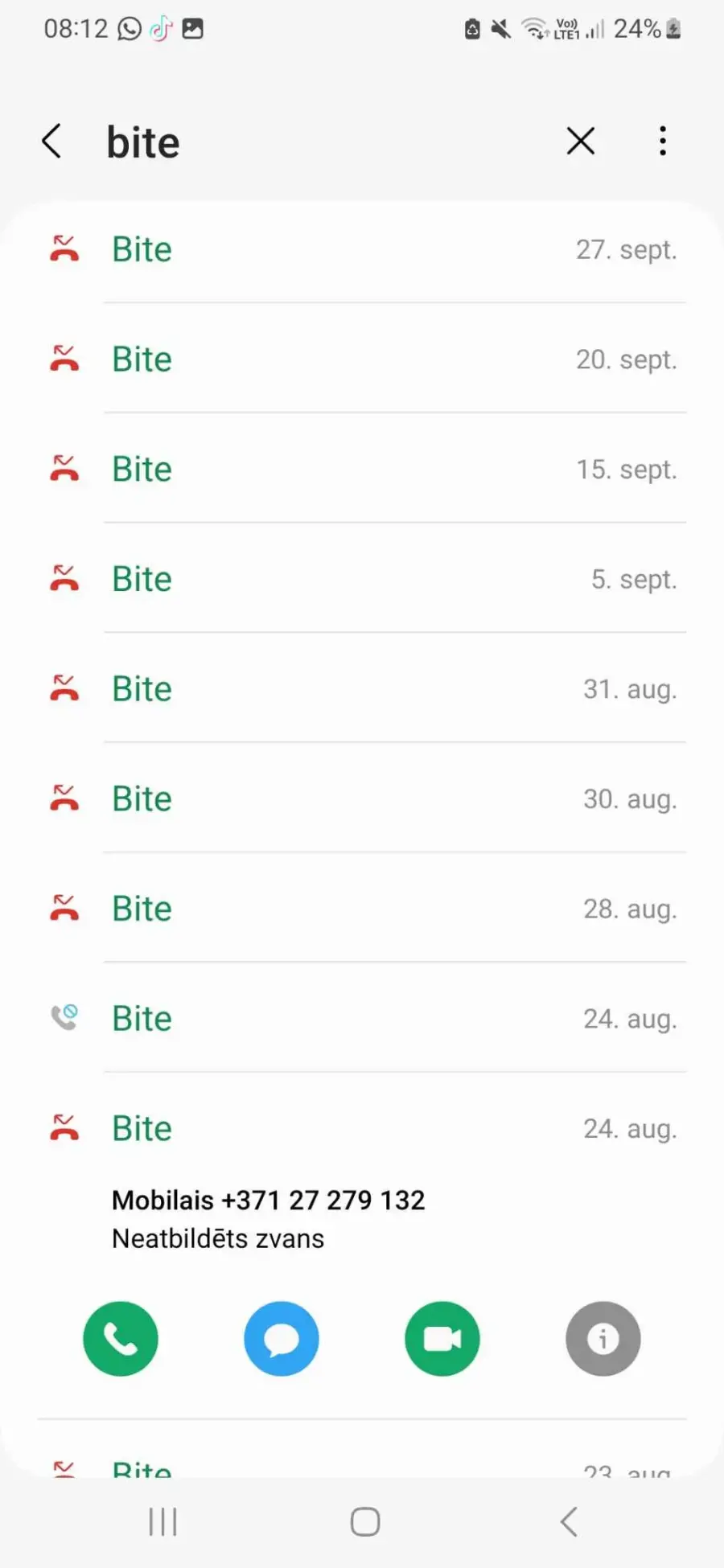Open the Bite call from 28. aug.

click(362, 909)
